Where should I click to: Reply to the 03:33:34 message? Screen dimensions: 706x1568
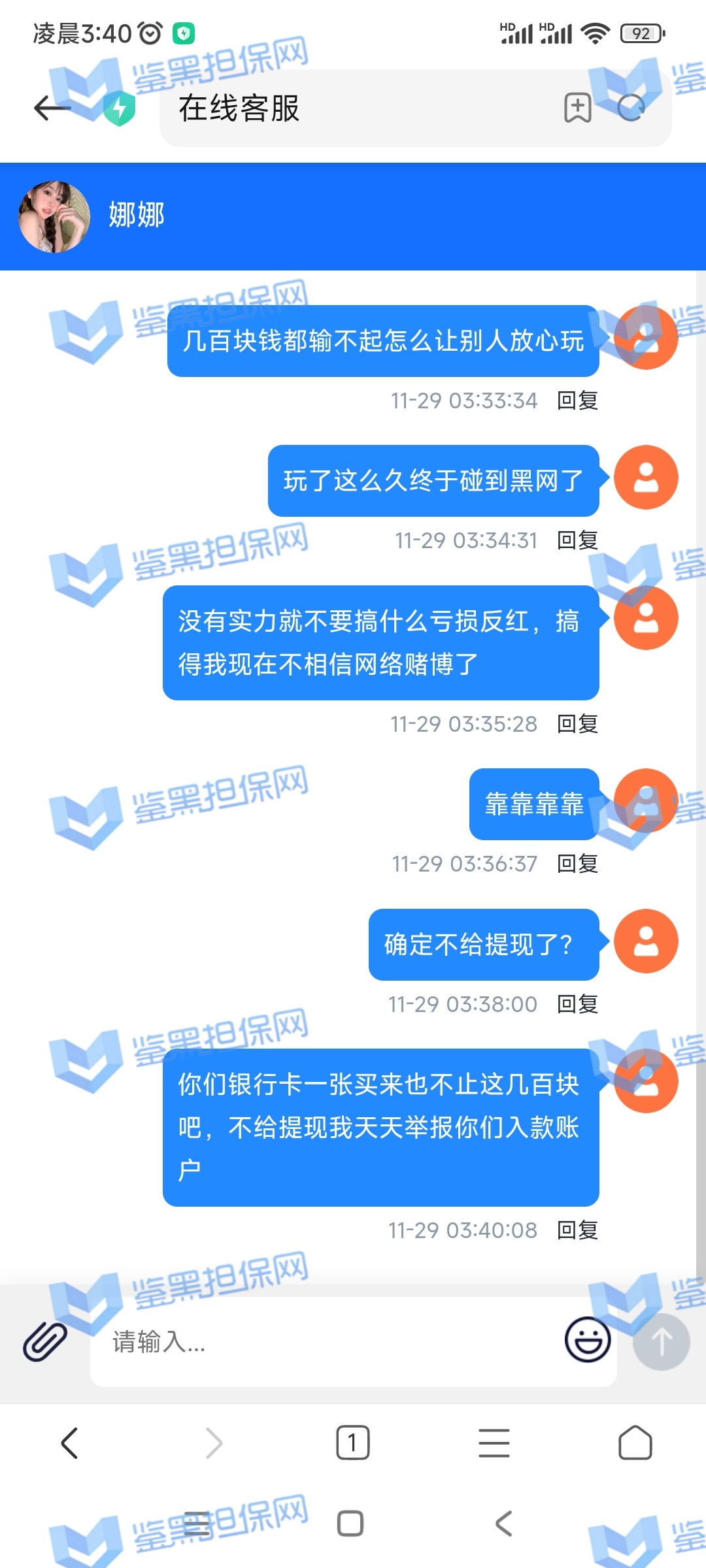click(x=577, y=400)
